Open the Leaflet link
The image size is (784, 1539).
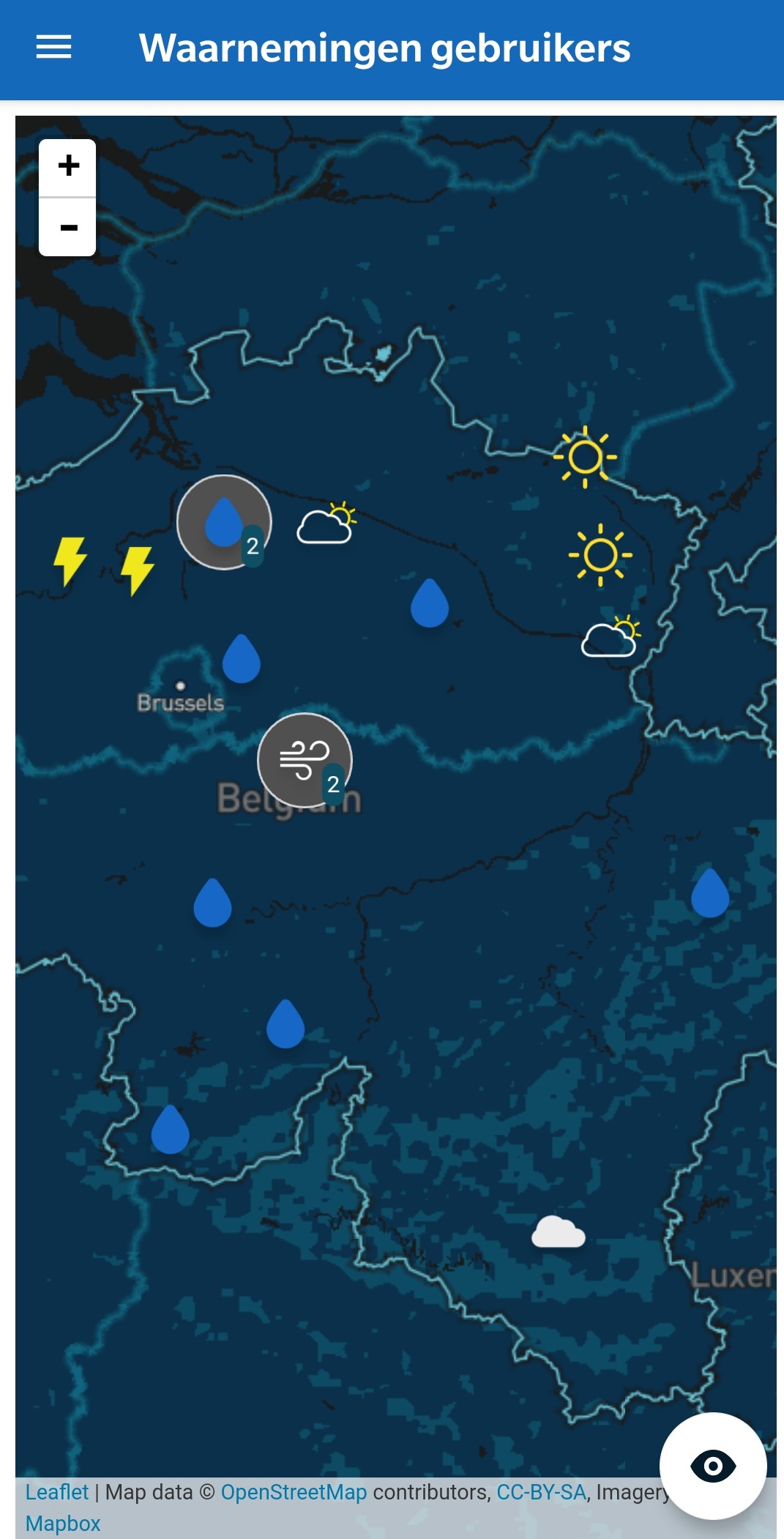pos(56,1492)
